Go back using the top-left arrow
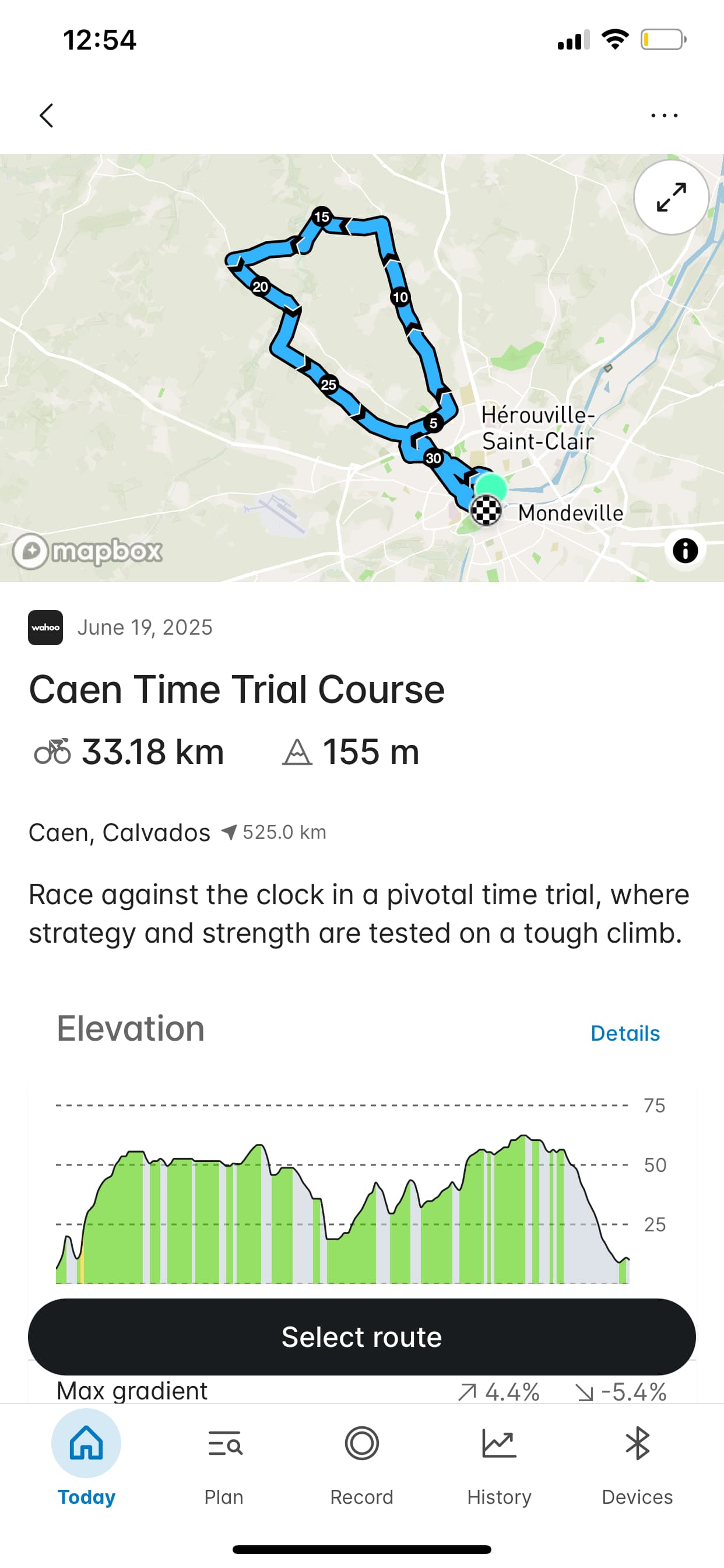 46,115
